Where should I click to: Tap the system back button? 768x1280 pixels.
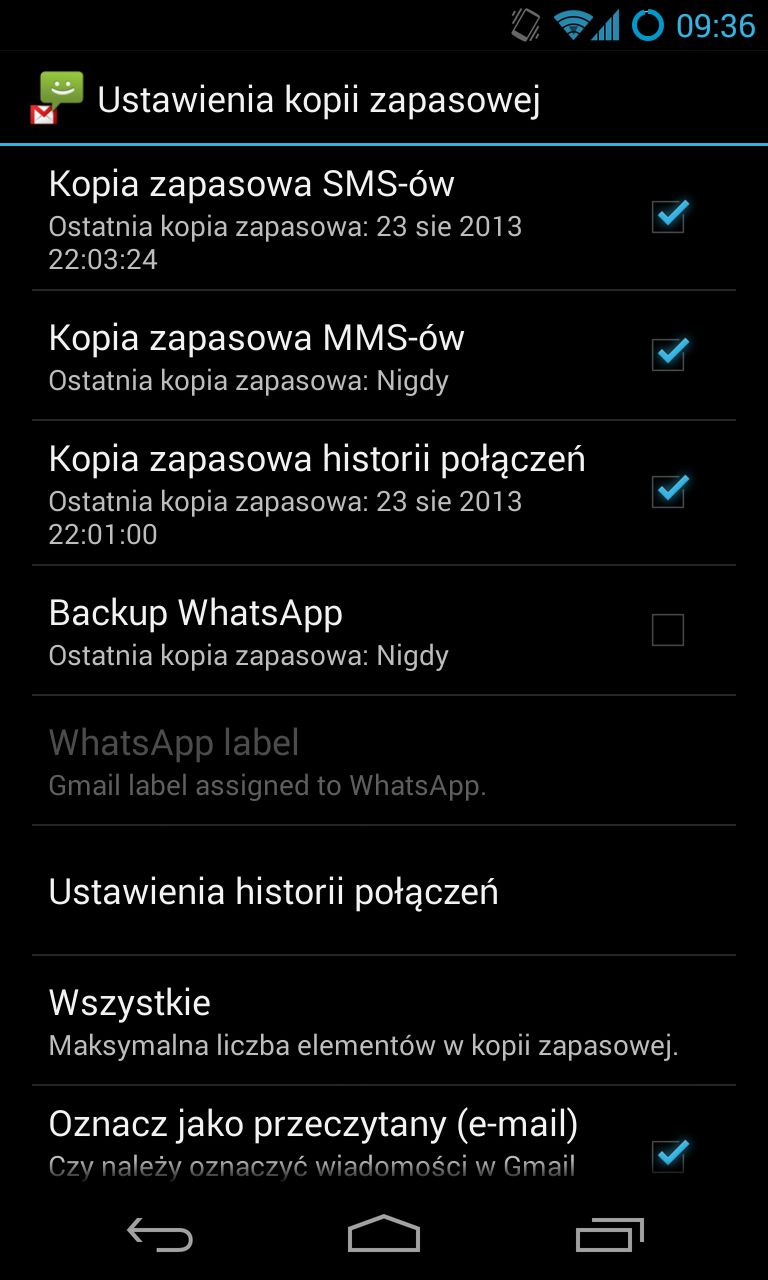[x=160, y=1236]
